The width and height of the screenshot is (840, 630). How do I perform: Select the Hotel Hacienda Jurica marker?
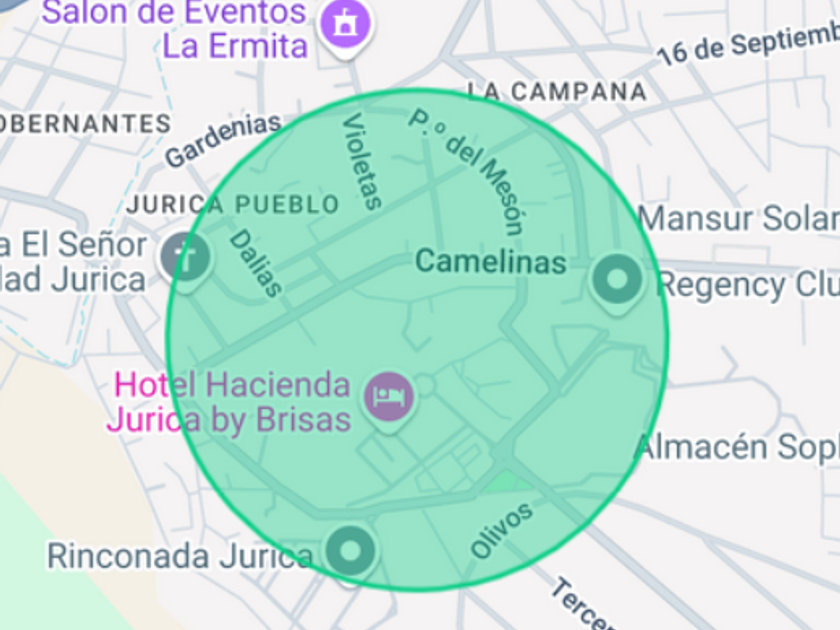(389, 397)
